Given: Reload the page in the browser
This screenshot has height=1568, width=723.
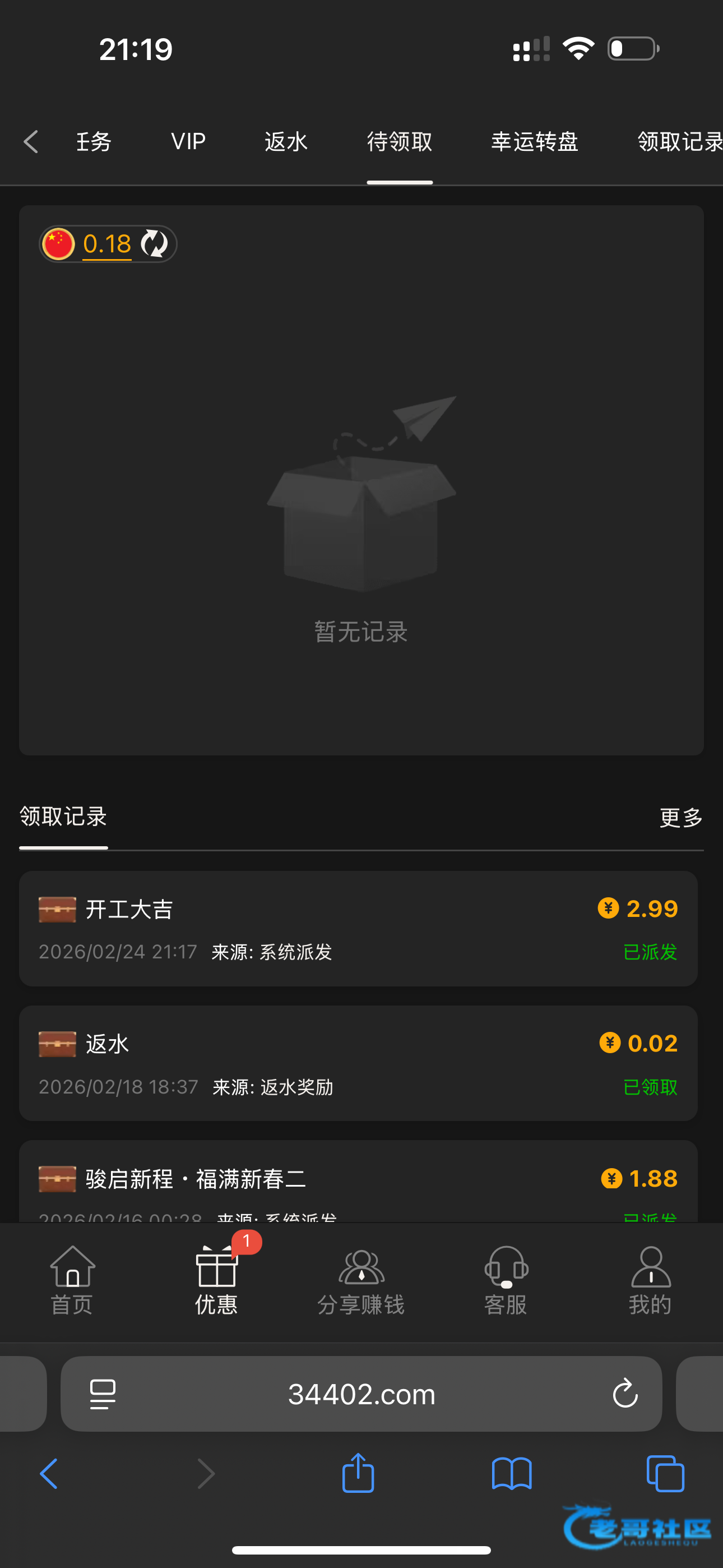Looking at the screenshot, I should click(624, 1394).
